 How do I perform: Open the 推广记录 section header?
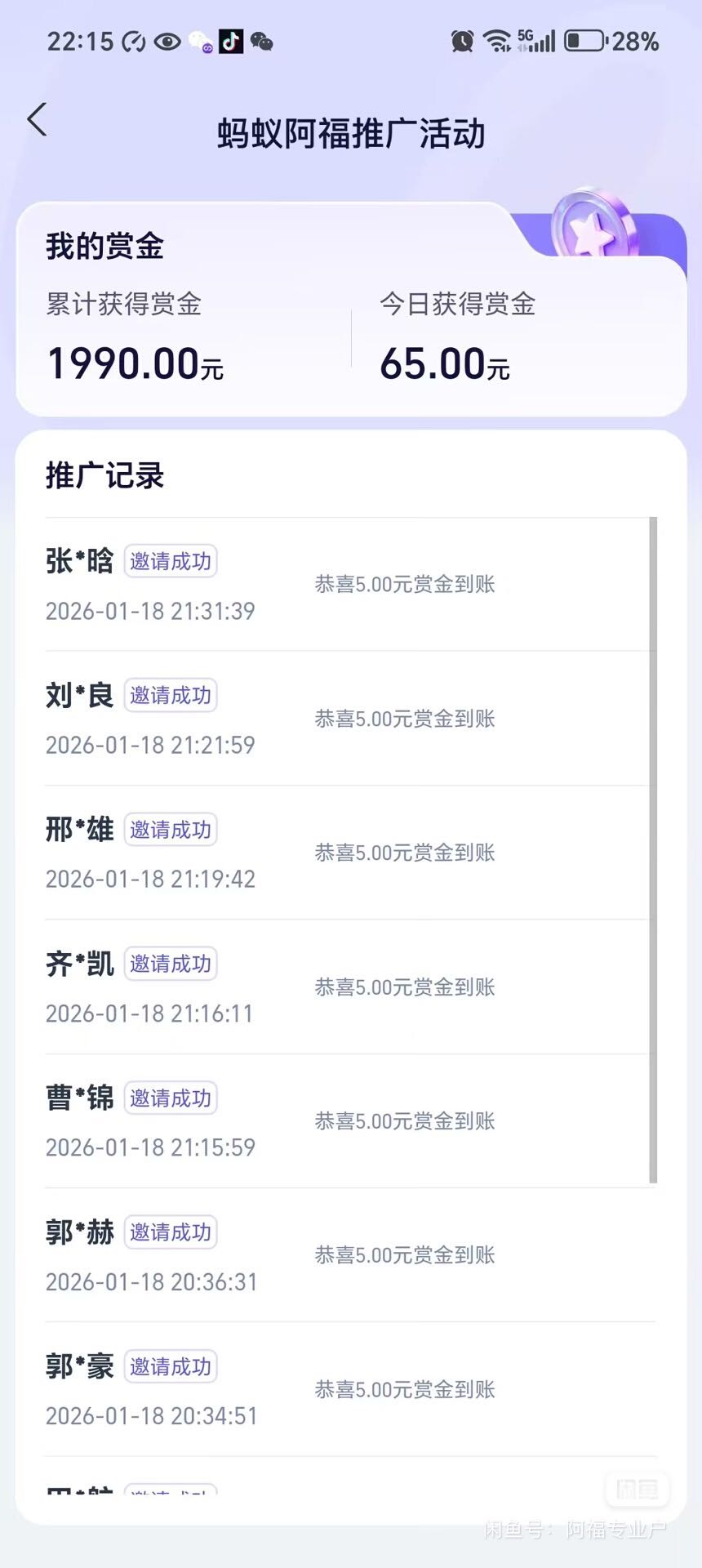coord(104,476)
